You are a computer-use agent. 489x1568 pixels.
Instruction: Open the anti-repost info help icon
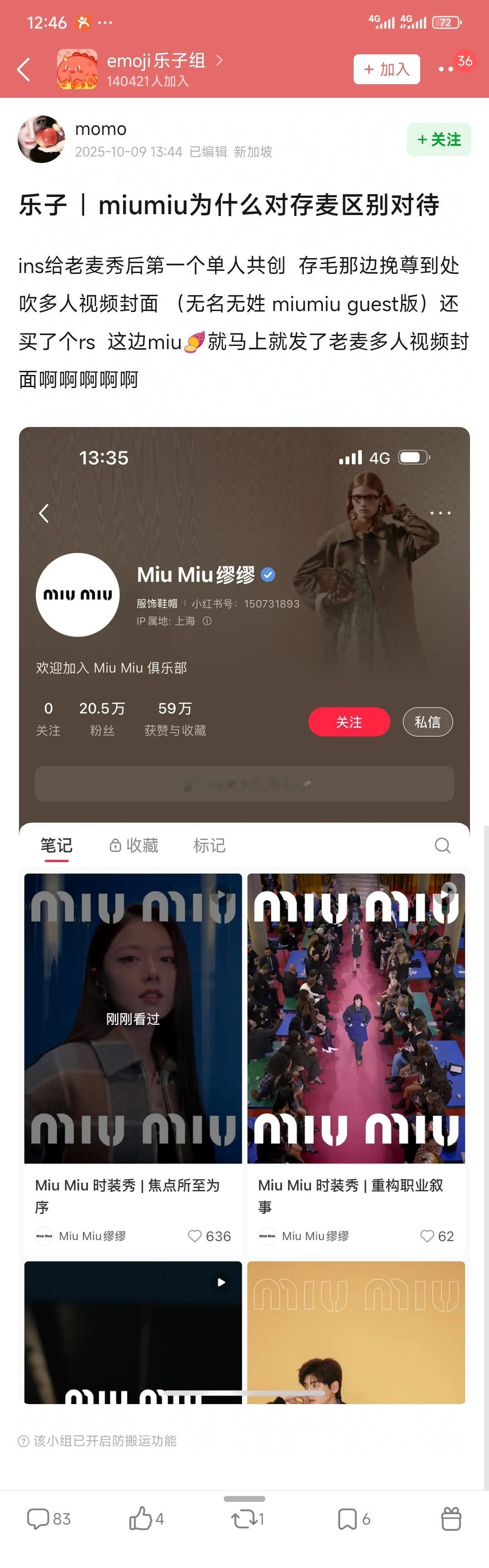coord(24,1441)
